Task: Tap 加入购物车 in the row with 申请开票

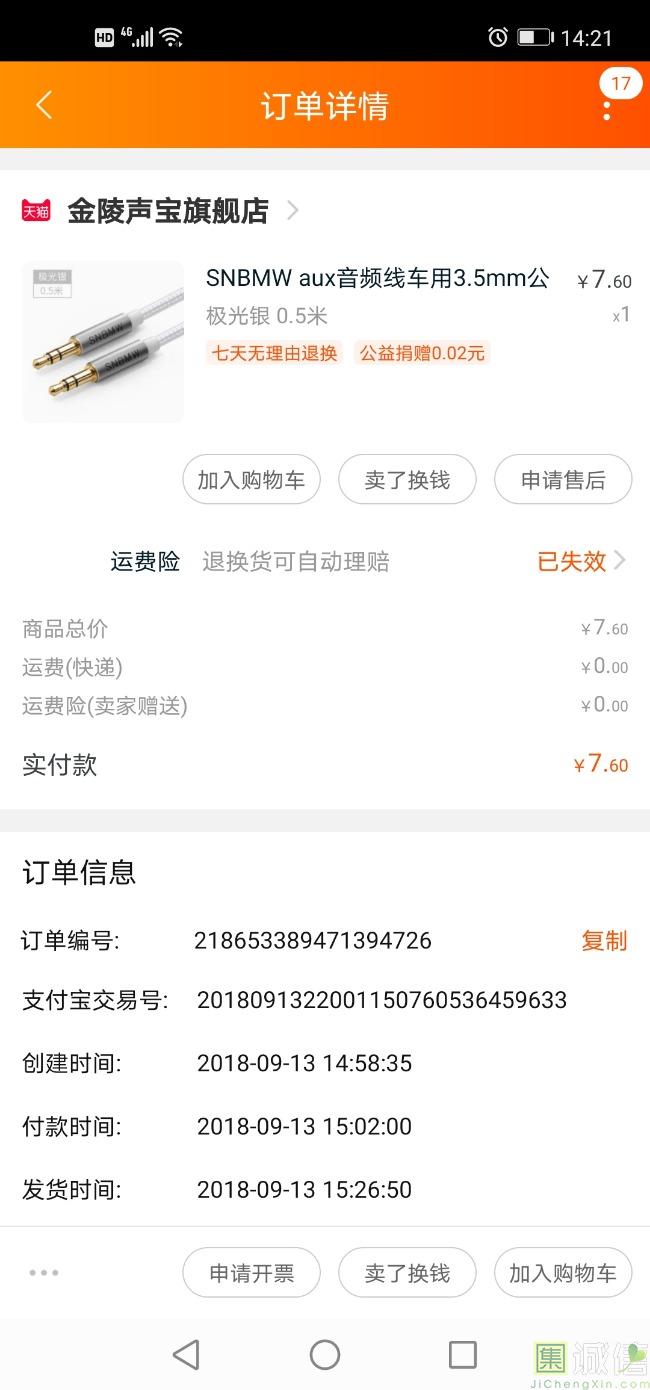Action: [x=563, y=1273]
